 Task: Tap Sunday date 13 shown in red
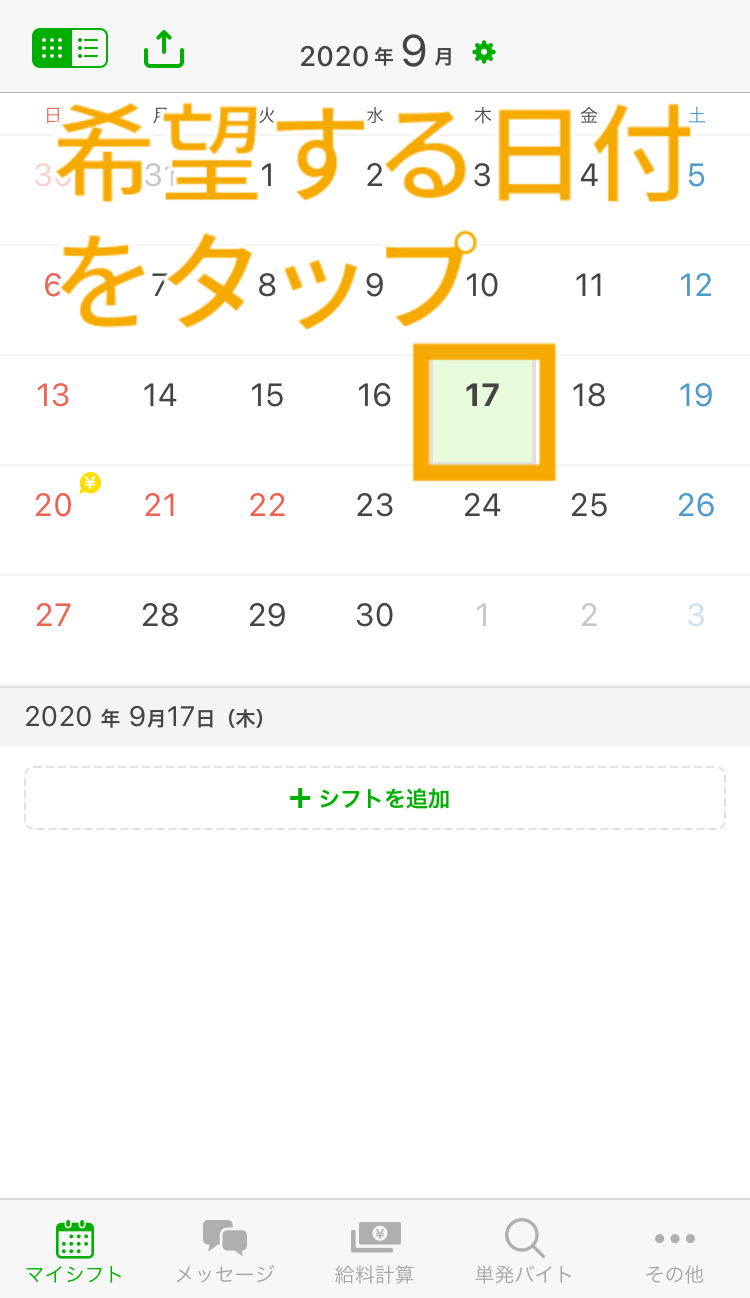(x=52, y=395)
